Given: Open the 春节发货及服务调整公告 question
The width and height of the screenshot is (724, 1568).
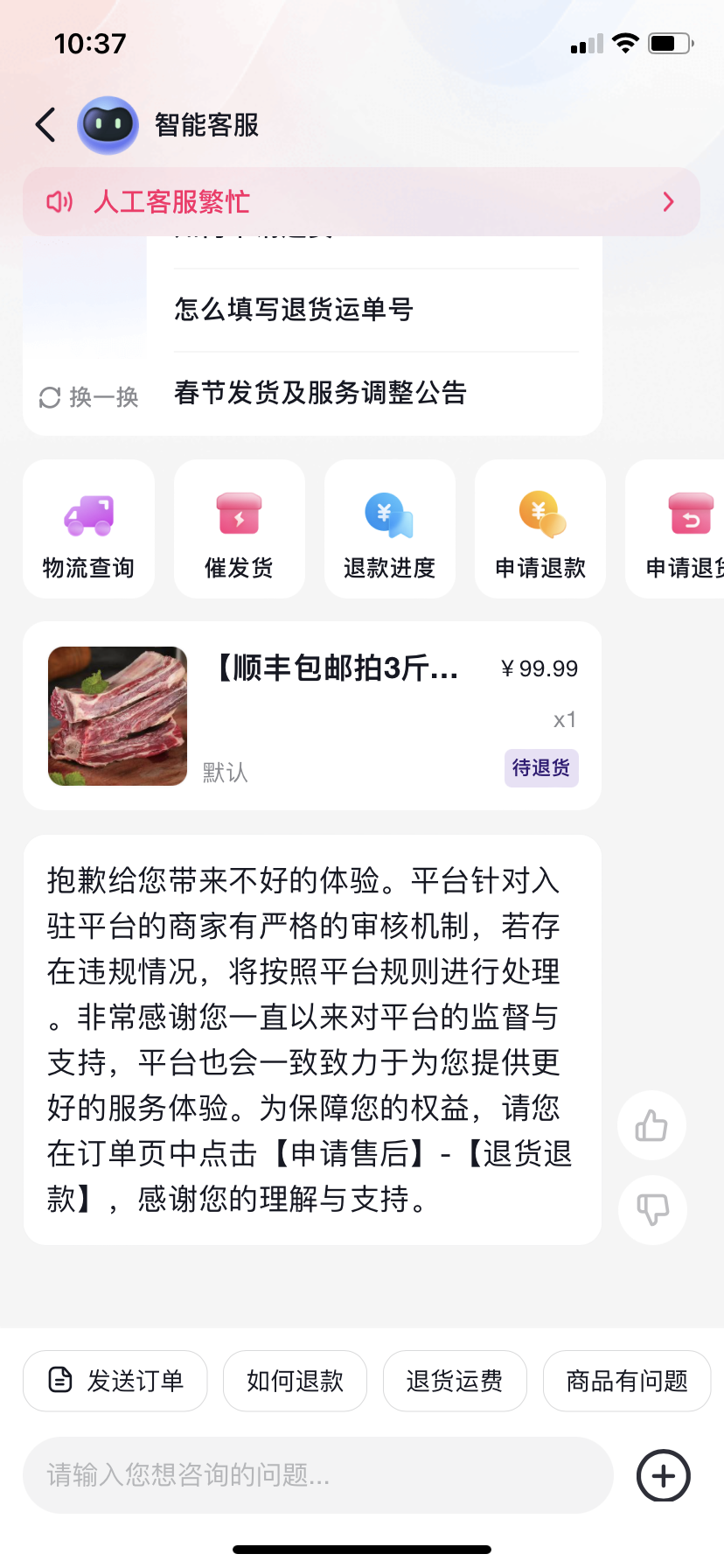Looking at the screenshot, I should tap(320, 393).
